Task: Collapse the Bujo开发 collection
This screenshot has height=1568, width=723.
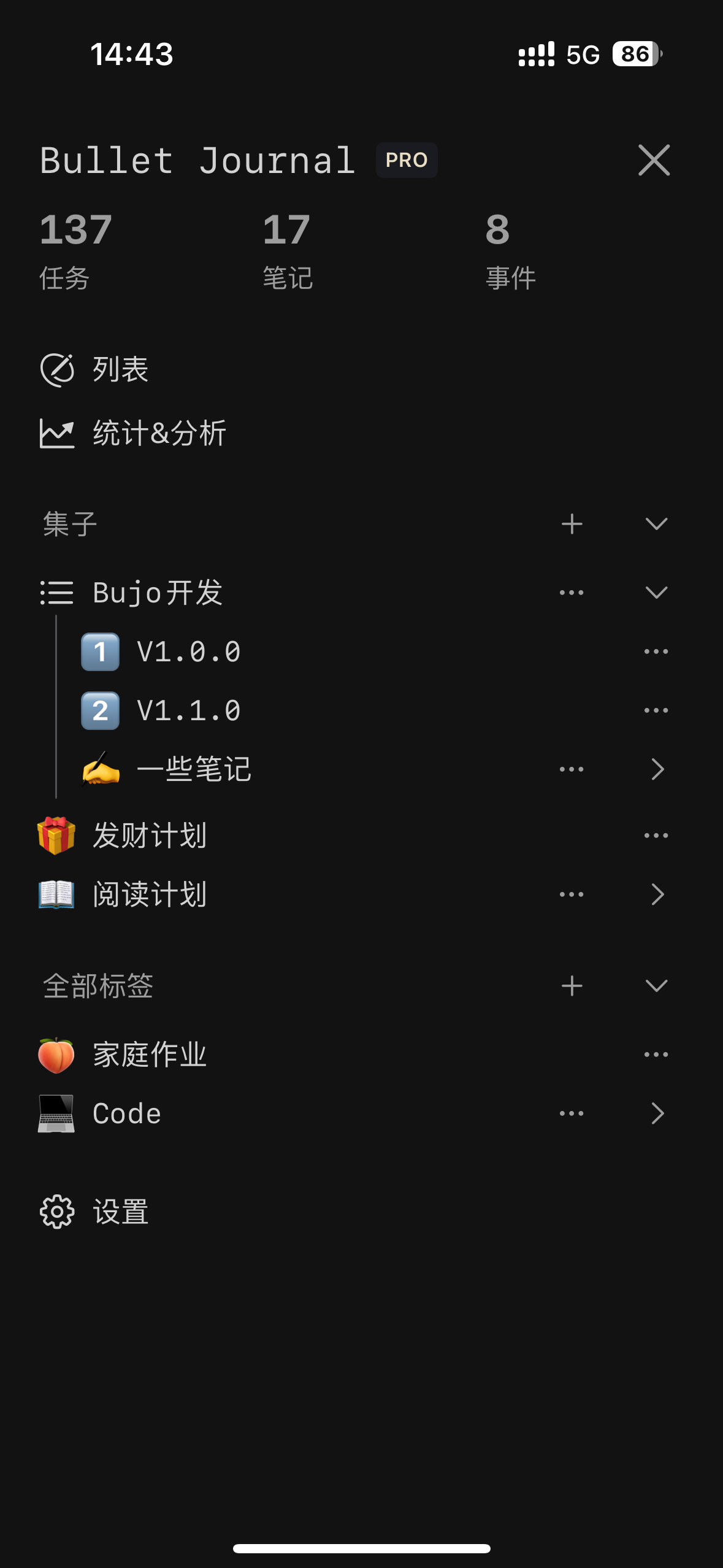Action: (656, 593)
